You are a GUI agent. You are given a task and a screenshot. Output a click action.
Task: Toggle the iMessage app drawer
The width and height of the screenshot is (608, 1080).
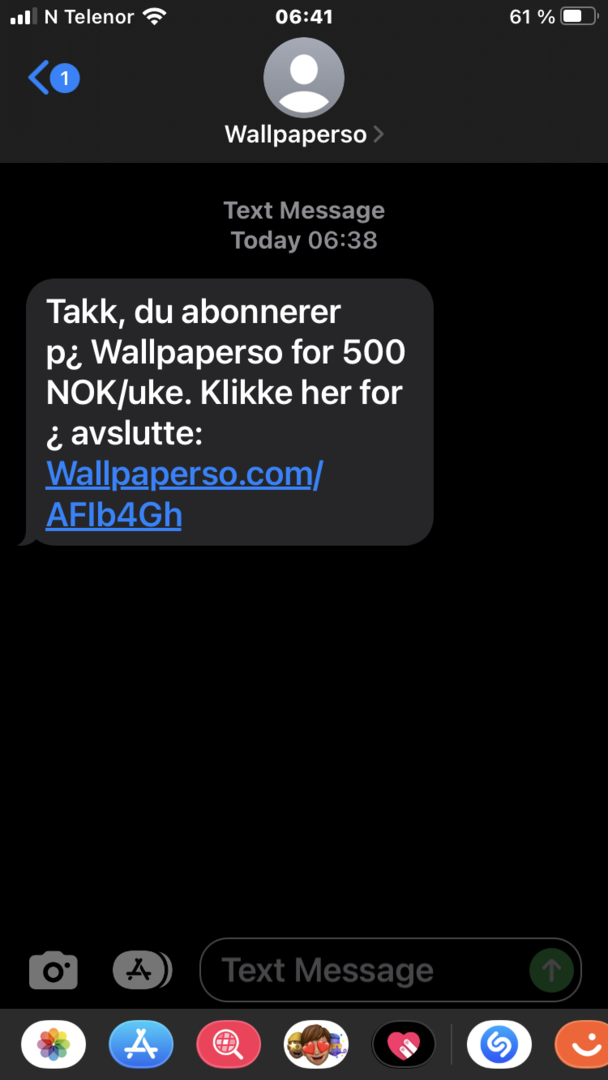point(141,969)
